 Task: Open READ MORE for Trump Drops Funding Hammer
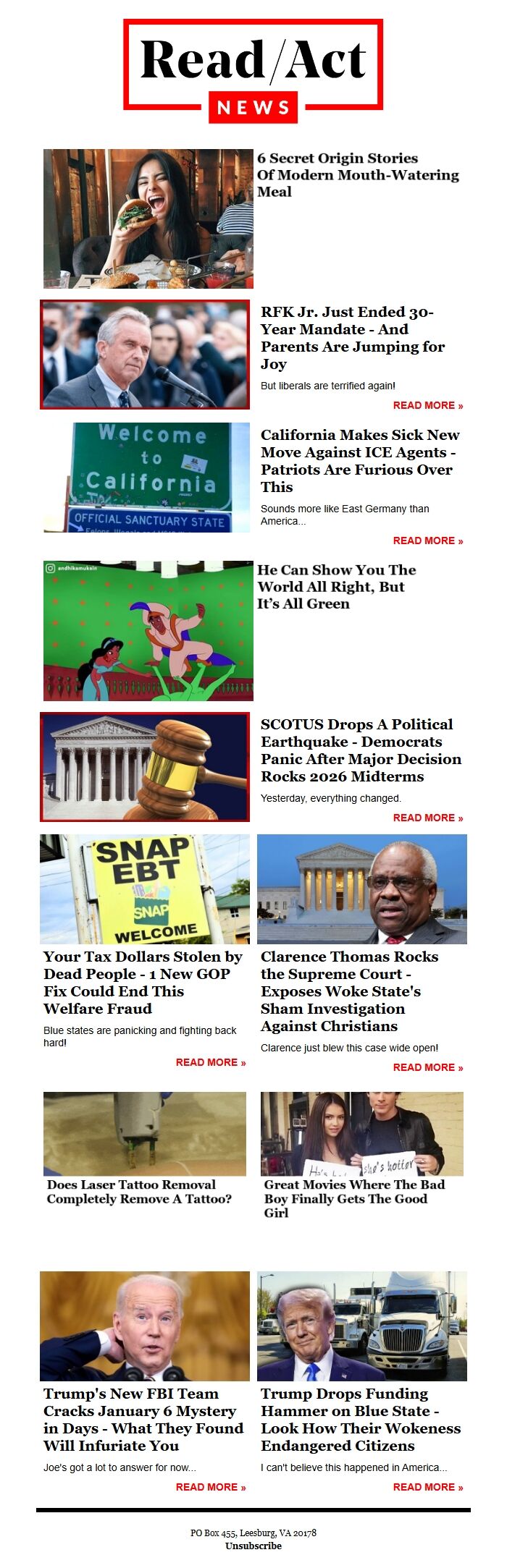[427, 1487]
